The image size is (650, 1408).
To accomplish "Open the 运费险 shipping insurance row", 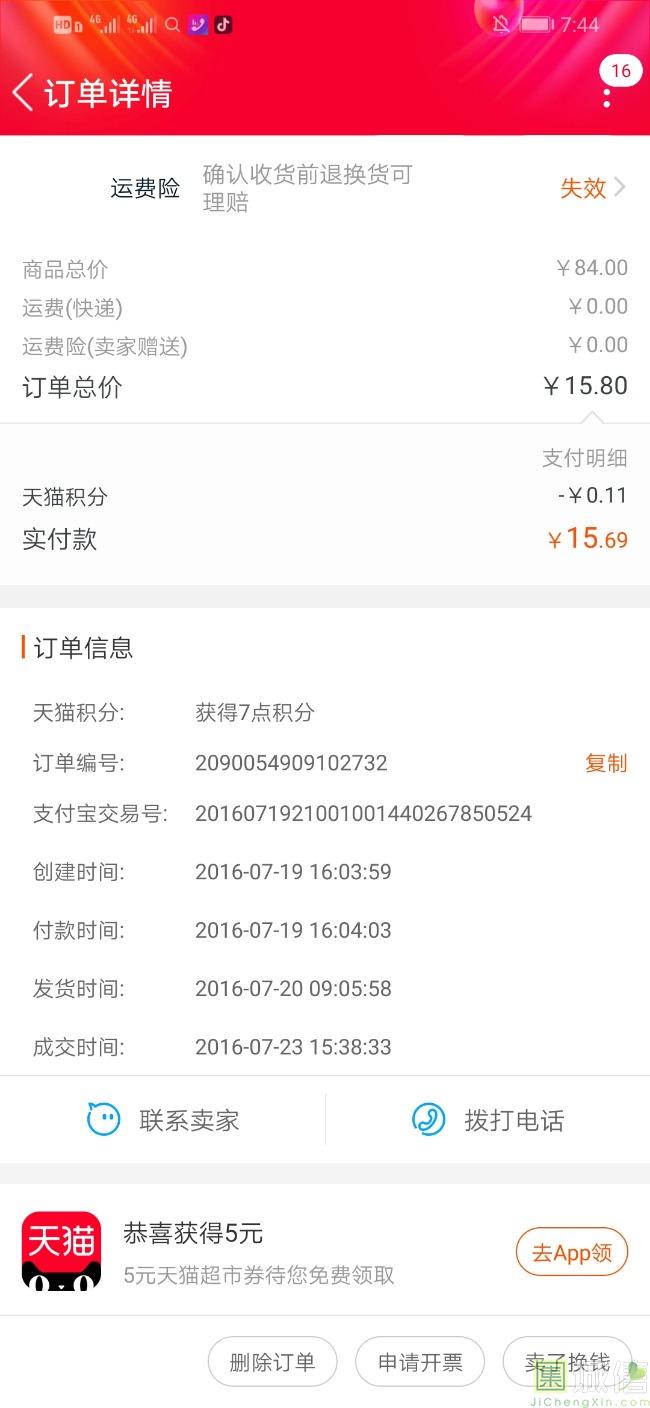I will pos(325,188).
